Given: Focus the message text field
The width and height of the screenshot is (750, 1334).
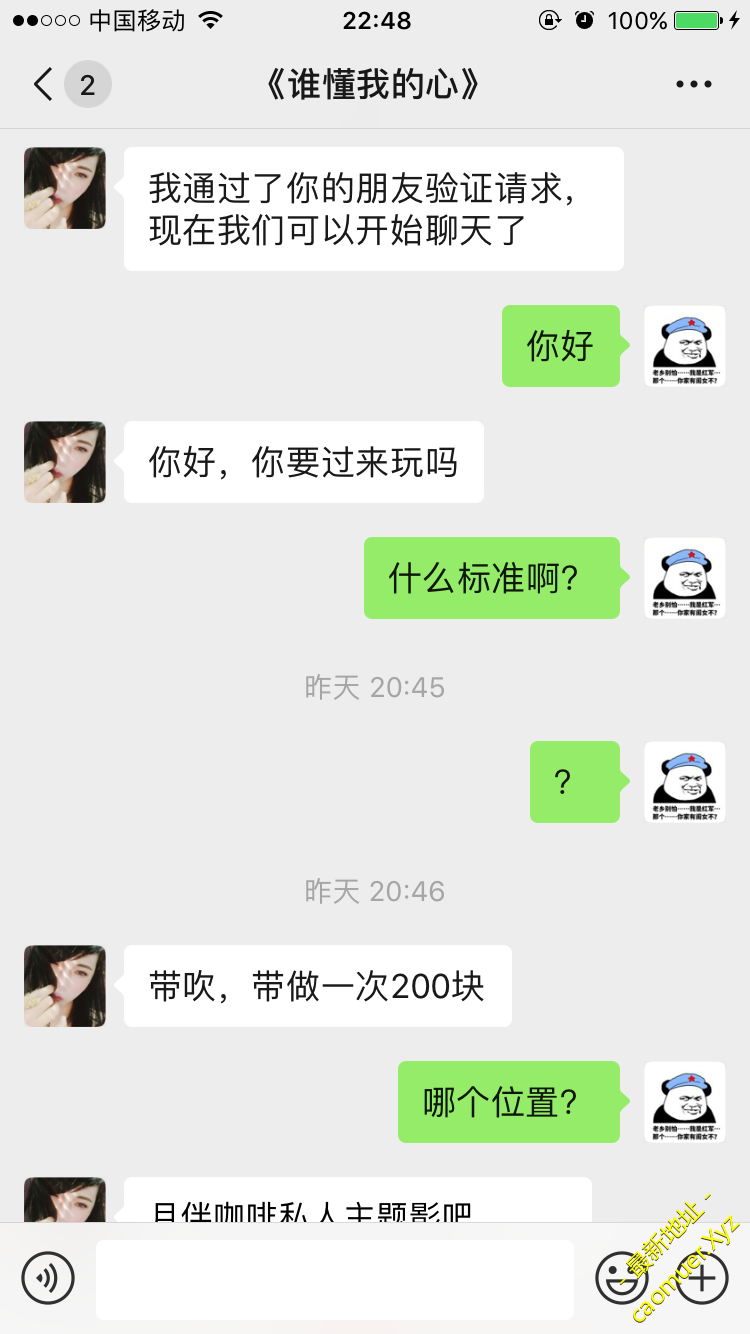Looking at the screenshot, I should tap(335, 1279).
